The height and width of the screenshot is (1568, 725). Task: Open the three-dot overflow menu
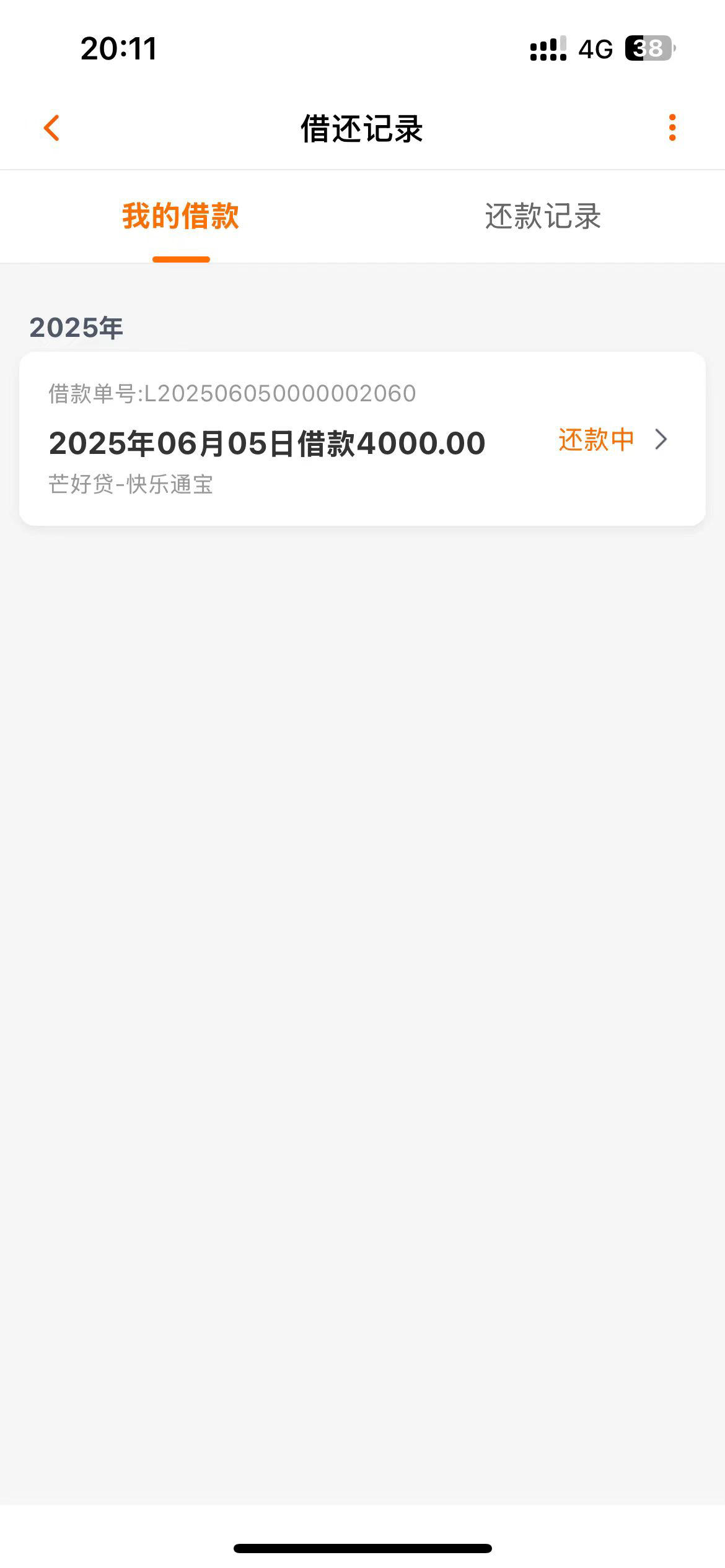pos(672,128)
